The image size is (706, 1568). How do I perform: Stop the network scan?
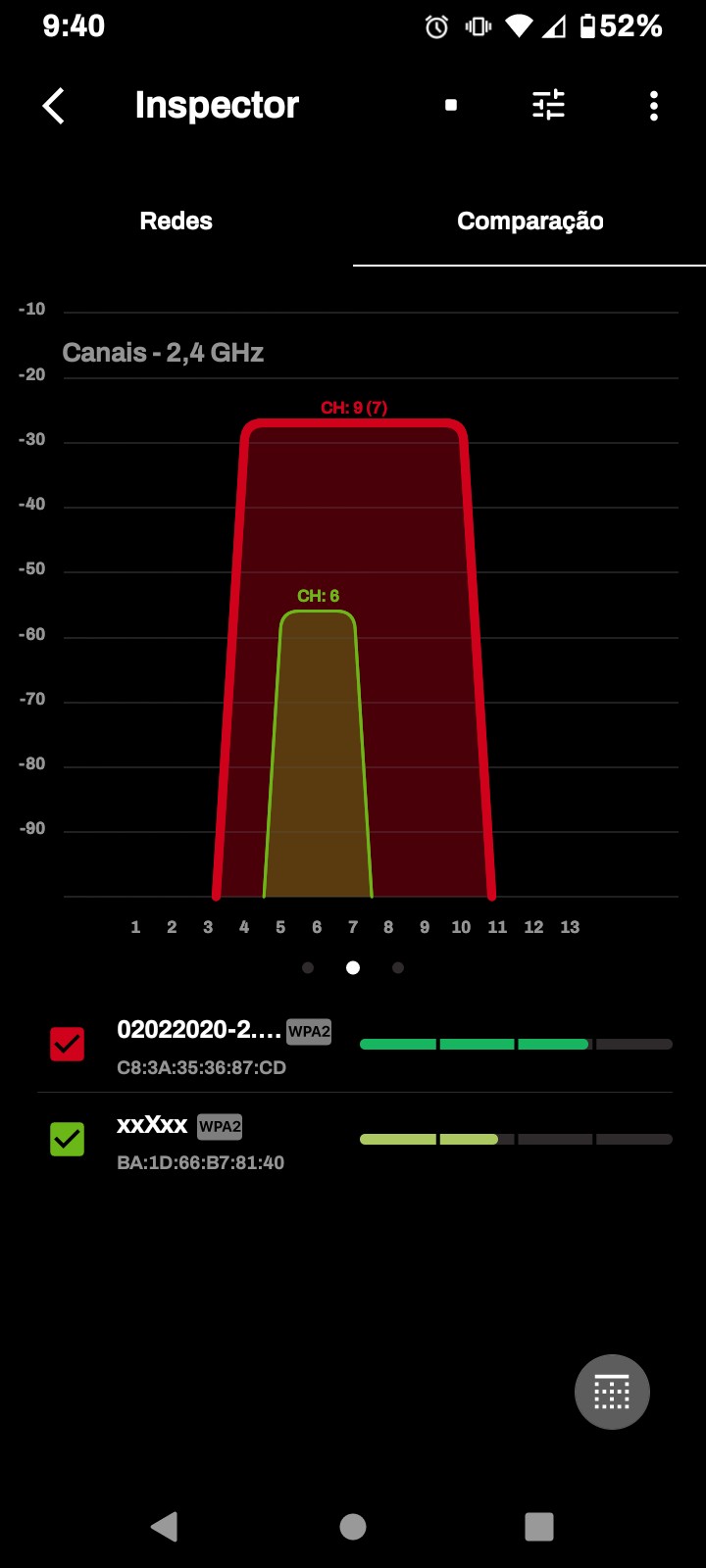click(x=451, y=105)
